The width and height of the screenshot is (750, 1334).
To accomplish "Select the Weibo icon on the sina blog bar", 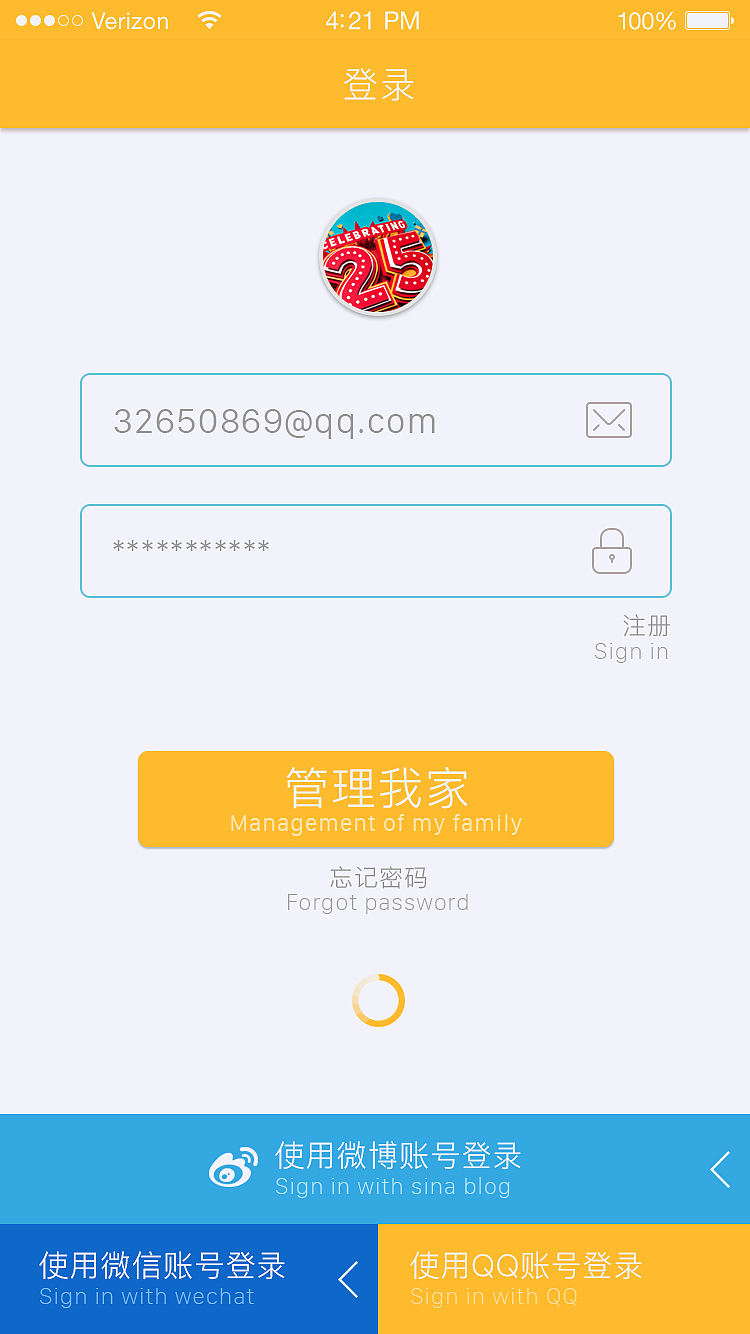I will 232,1168.
